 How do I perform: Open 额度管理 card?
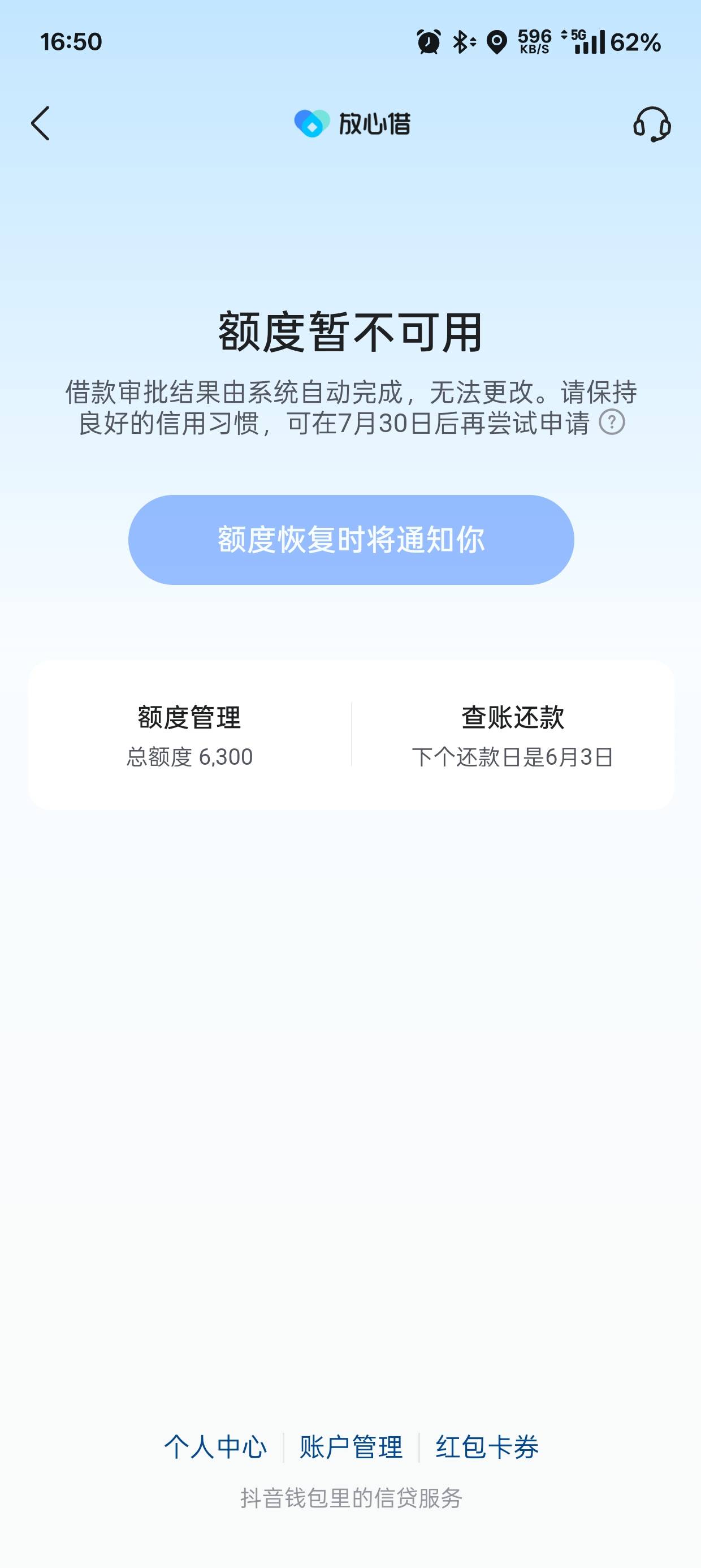(190, 735)
